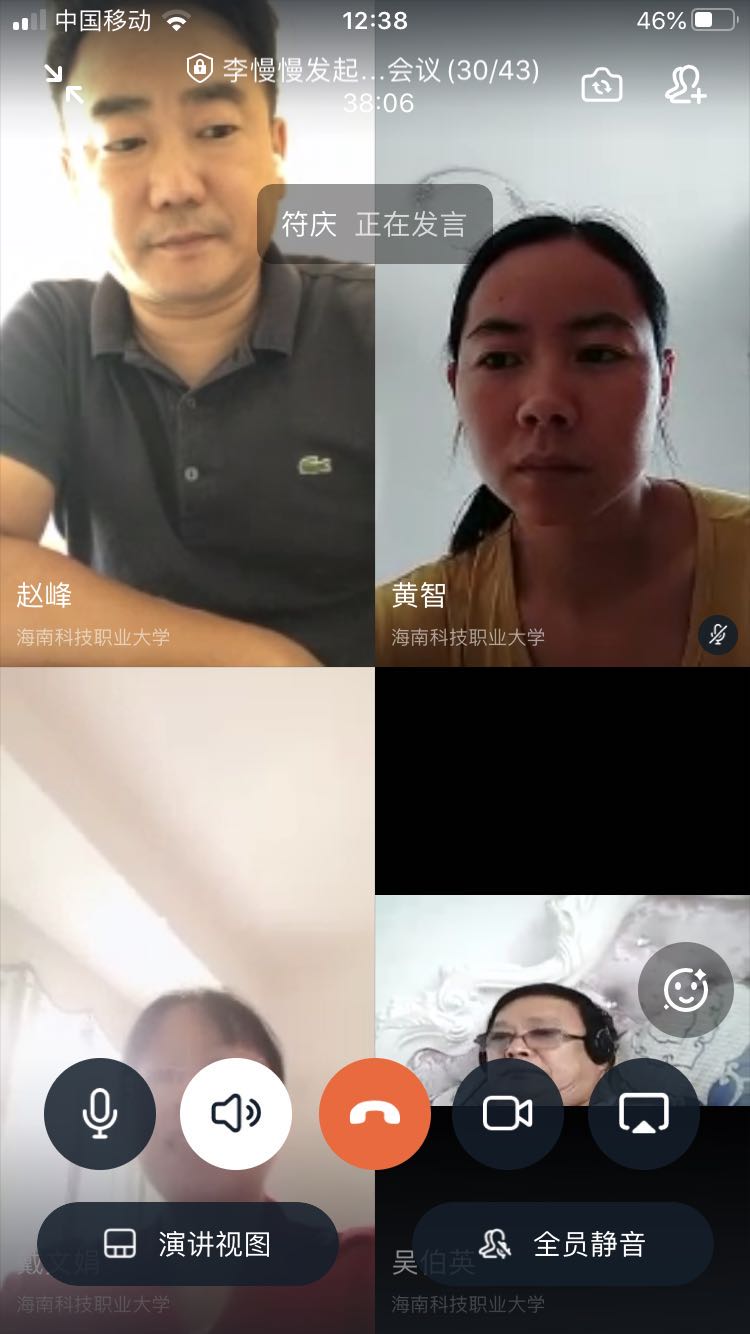
Task: Toggle the speaker output
Action: coord(236,1113)
